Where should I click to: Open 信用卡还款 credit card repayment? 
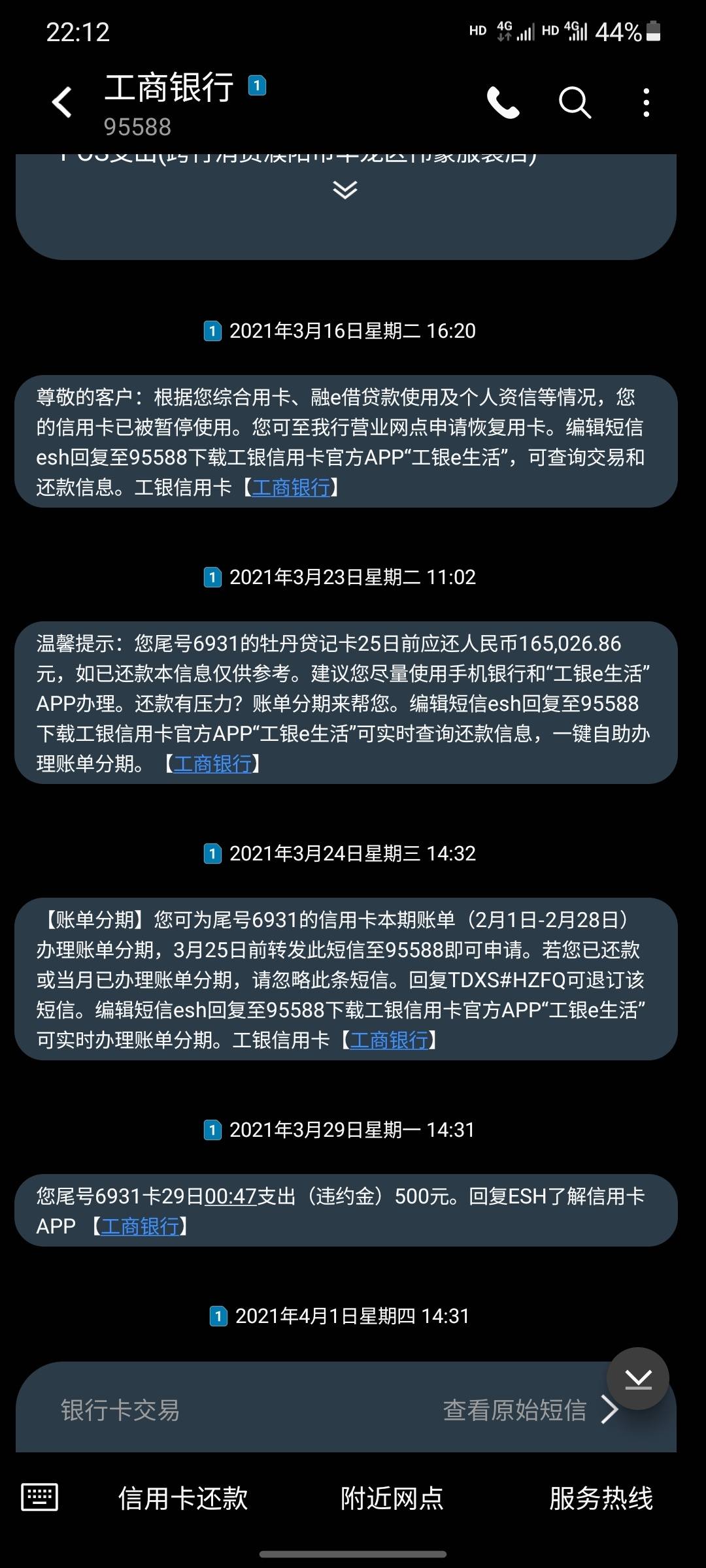[x=183, y=1498]
